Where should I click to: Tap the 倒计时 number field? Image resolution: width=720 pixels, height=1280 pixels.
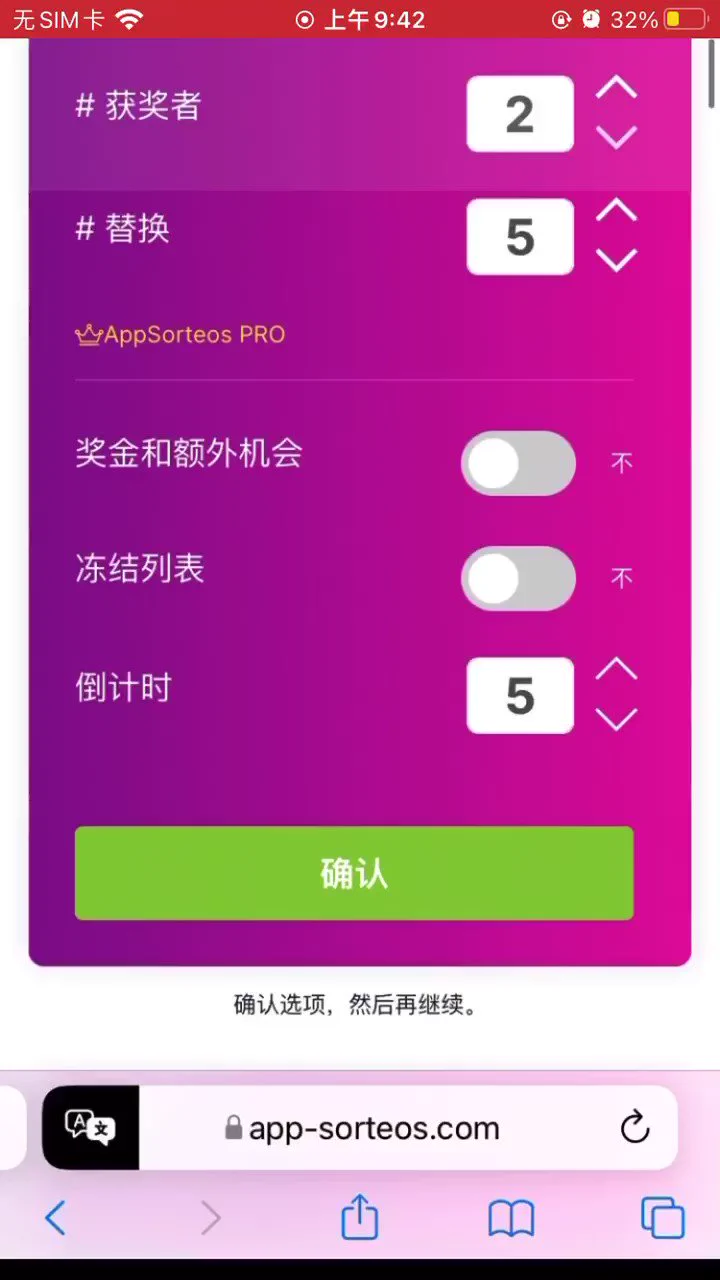(520, 695)
